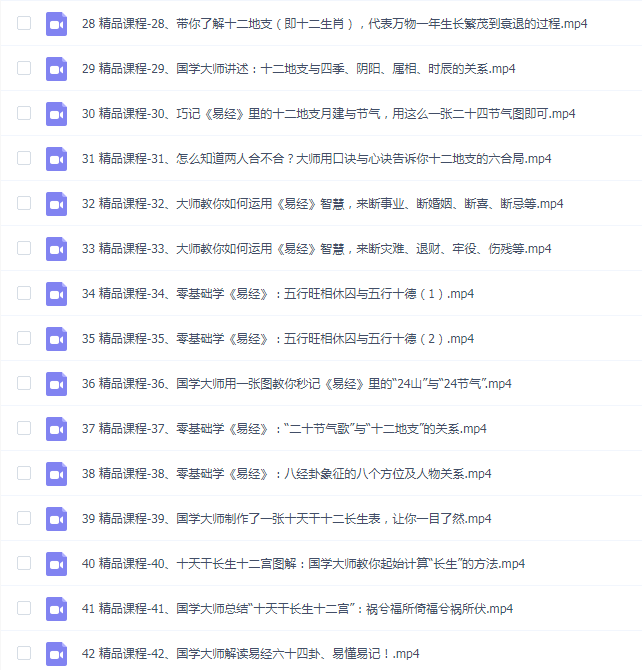642x670 pixels.
Task: Tick checkbox for 38 精品课程-38
Action: [x=24, y=473]
